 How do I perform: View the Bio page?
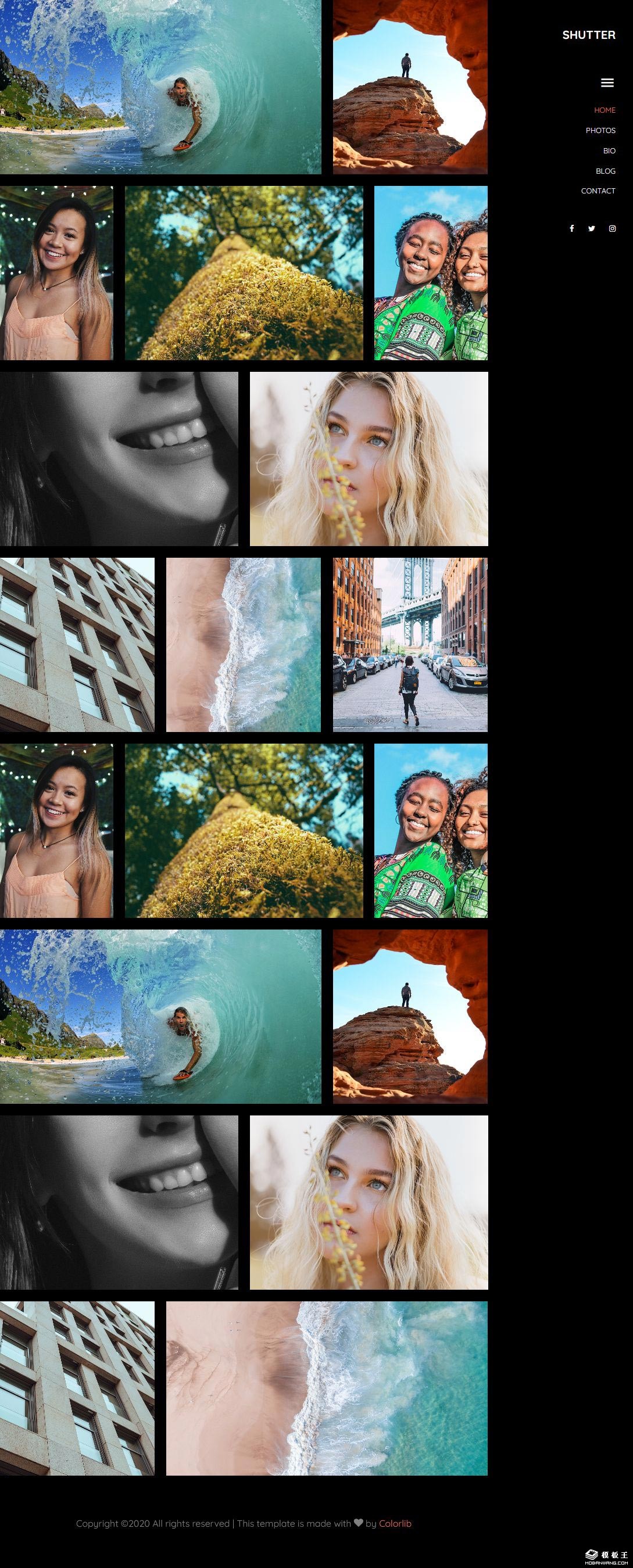click(x=609, y=150)
